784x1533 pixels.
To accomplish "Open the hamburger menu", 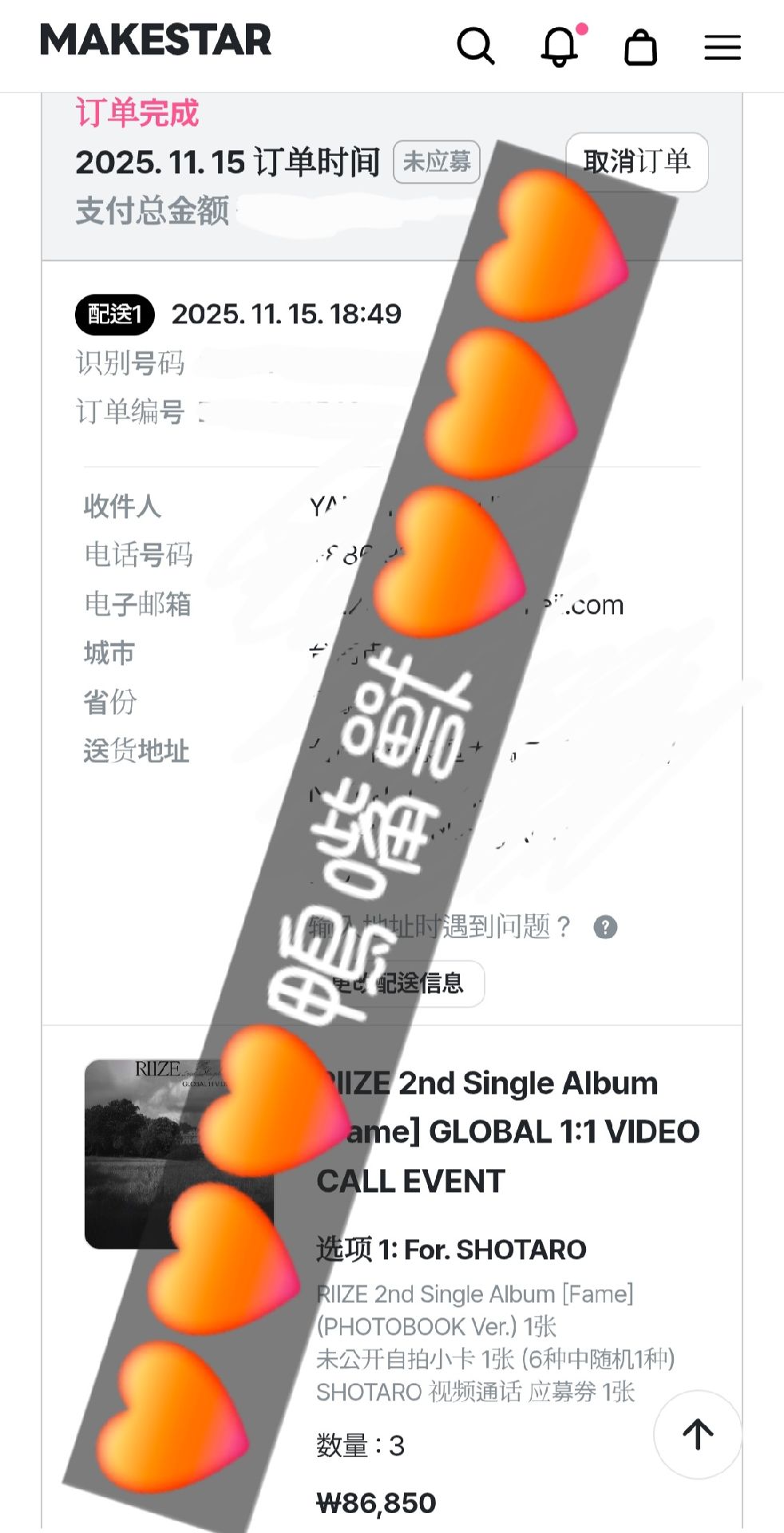I will pos(723,47).
